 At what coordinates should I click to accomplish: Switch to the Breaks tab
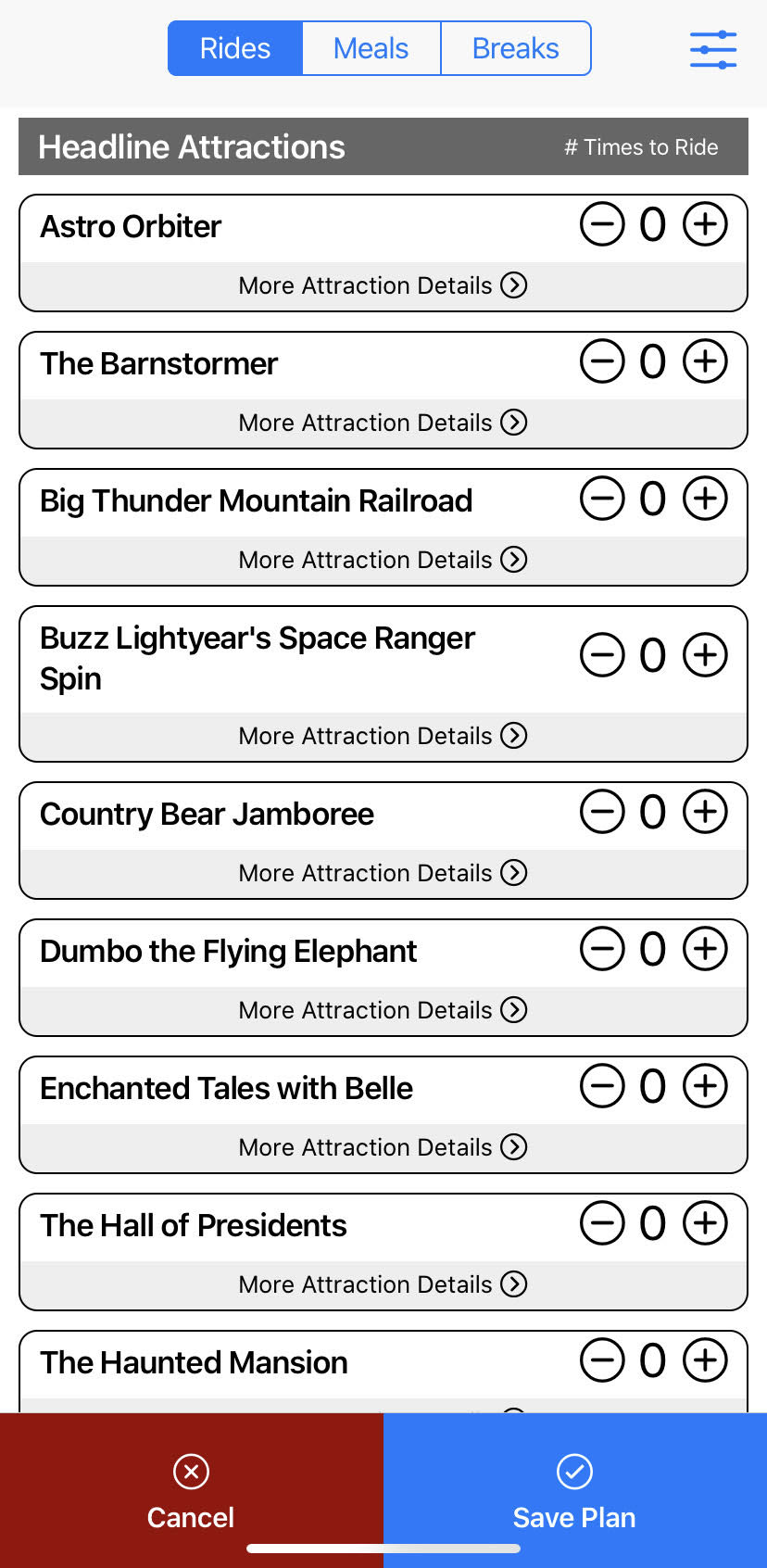point(515,48)
